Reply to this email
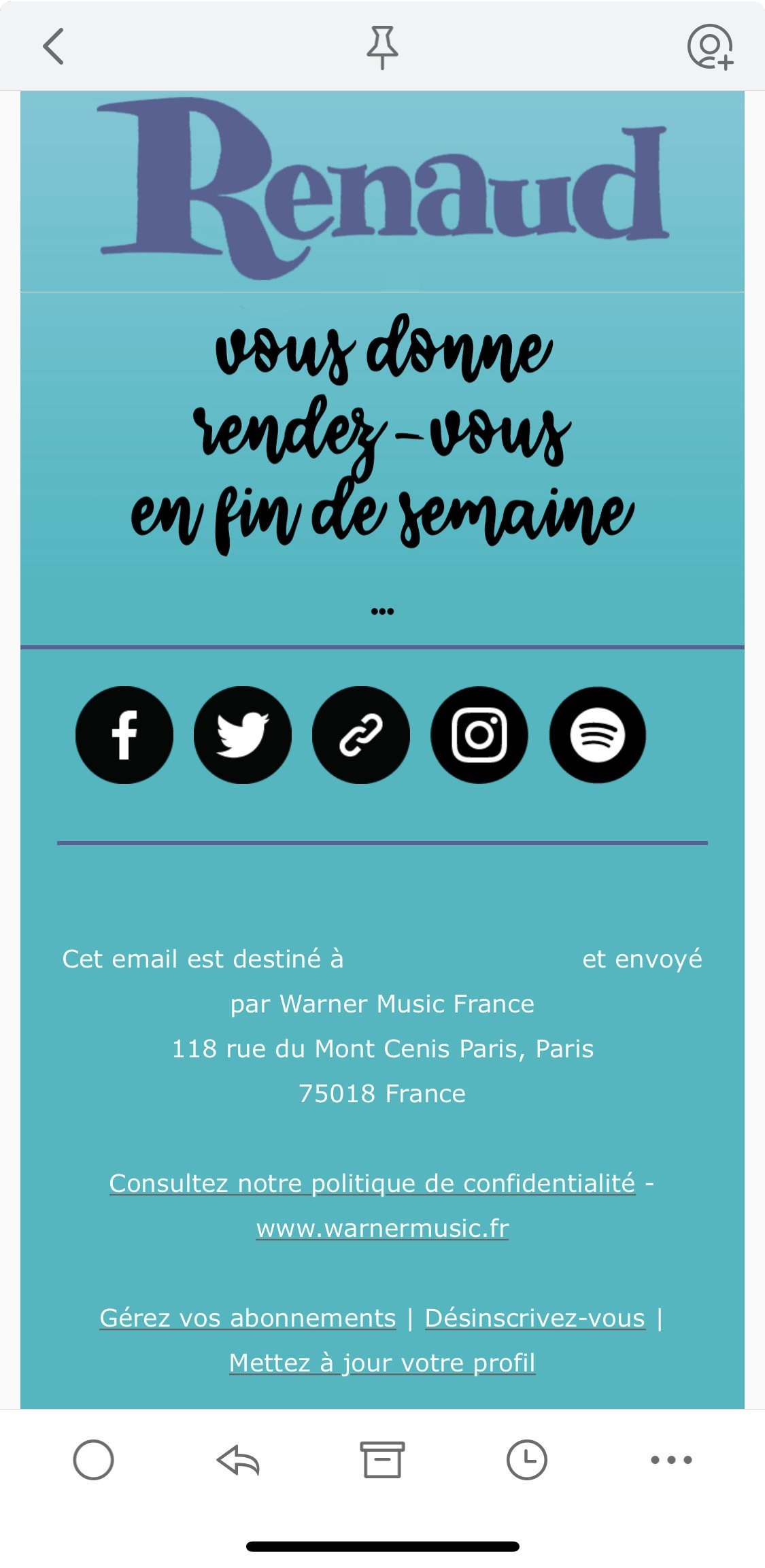Image resolution: width=765 pixels, height=1568 pixels. 238,1460
